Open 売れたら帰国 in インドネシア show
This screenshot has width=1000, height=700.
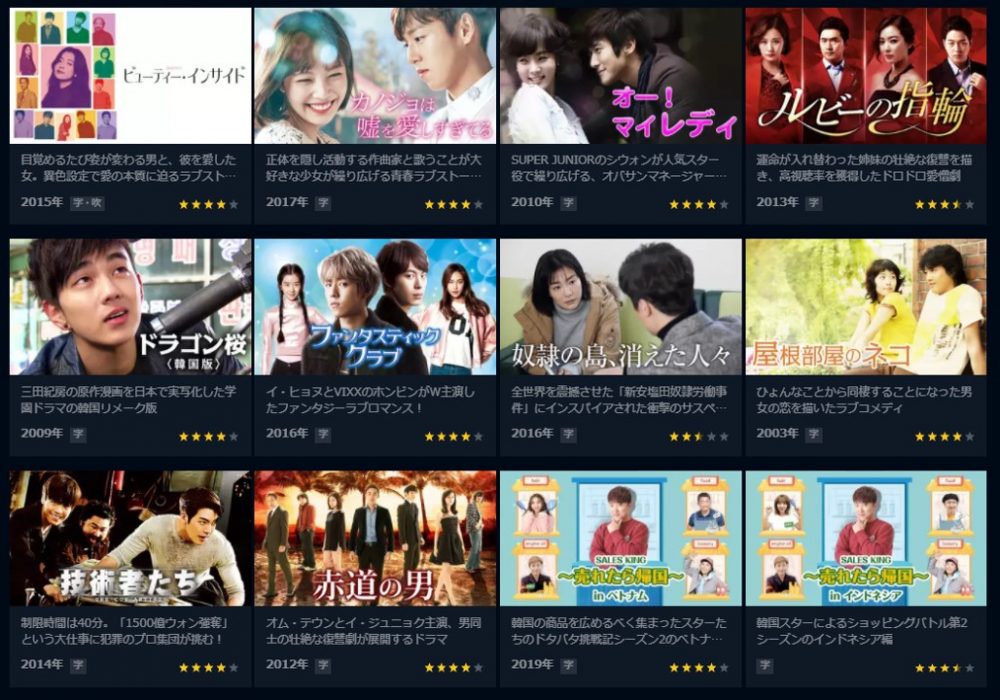(x=866, y=538)
